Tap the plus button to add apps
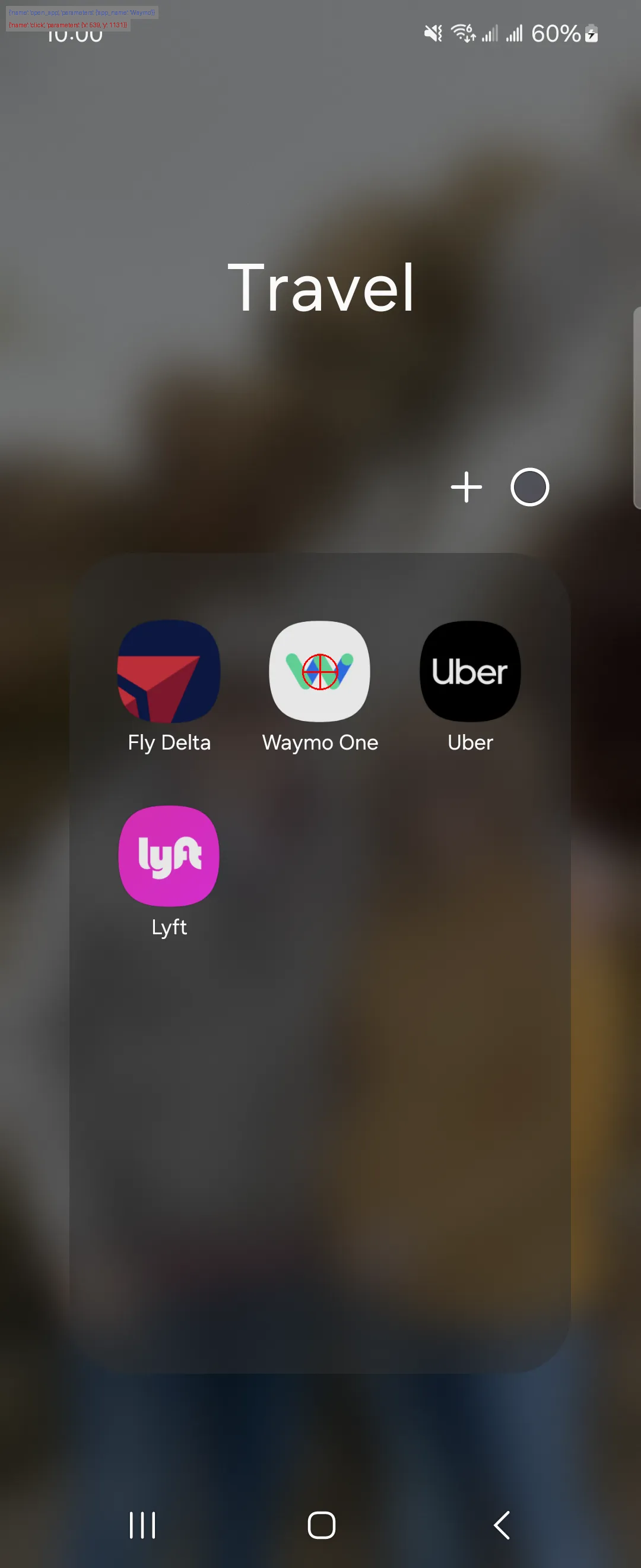This screenshot has height=1568, width=641. tap(466, 486)
